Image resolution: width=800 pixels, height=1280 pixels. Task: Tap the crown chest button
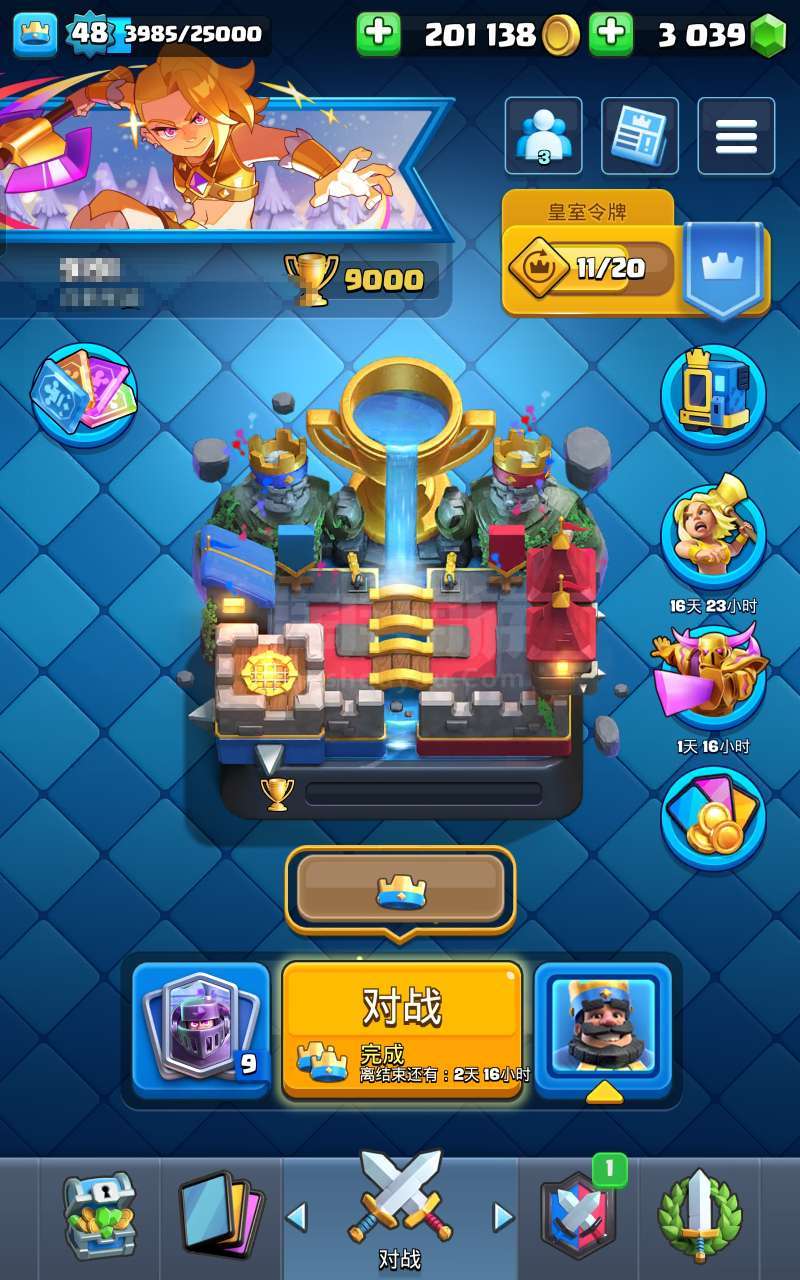[x=401, y=890]
